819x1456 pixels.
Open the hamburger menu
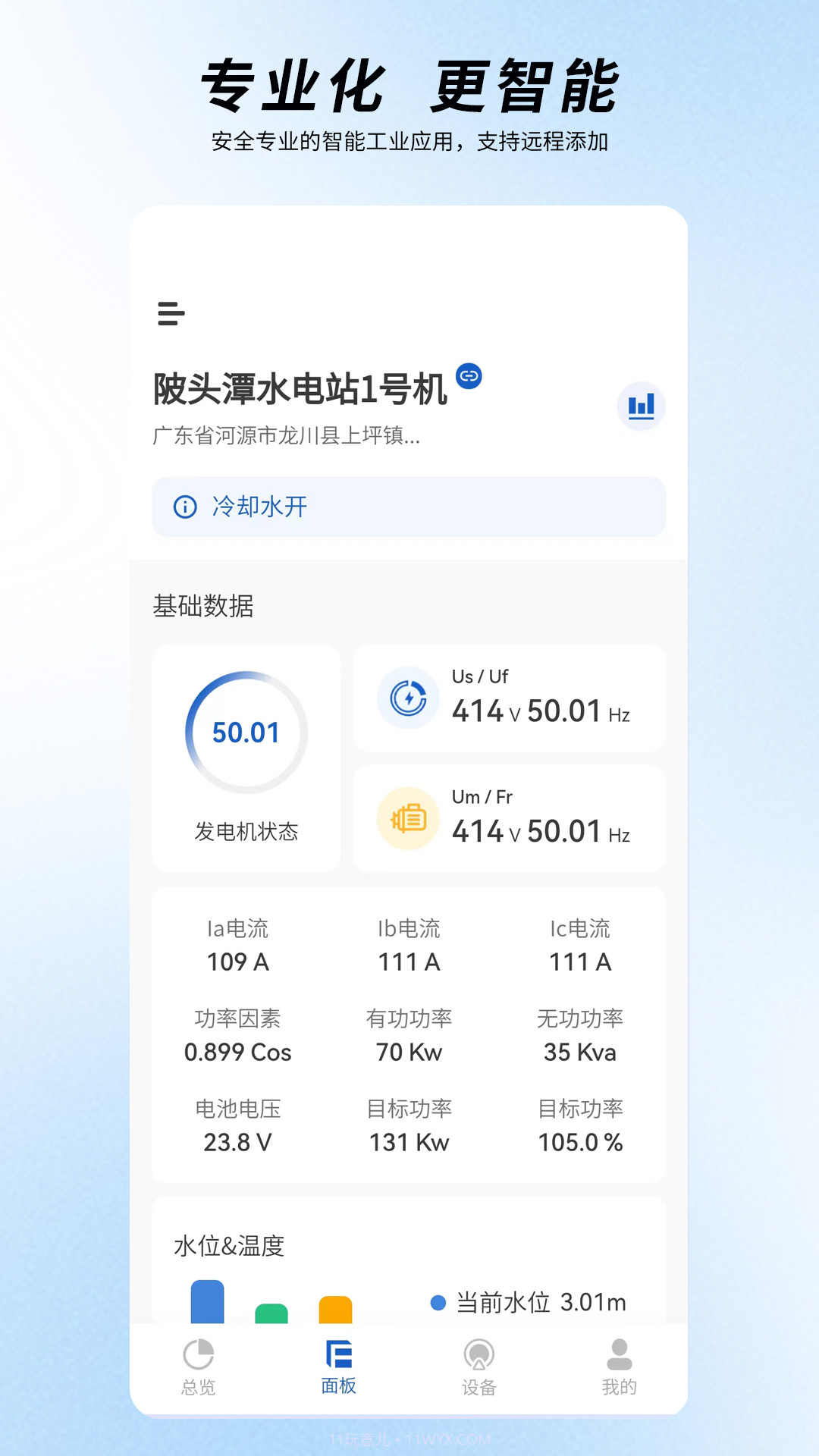(x=170, y=315)
